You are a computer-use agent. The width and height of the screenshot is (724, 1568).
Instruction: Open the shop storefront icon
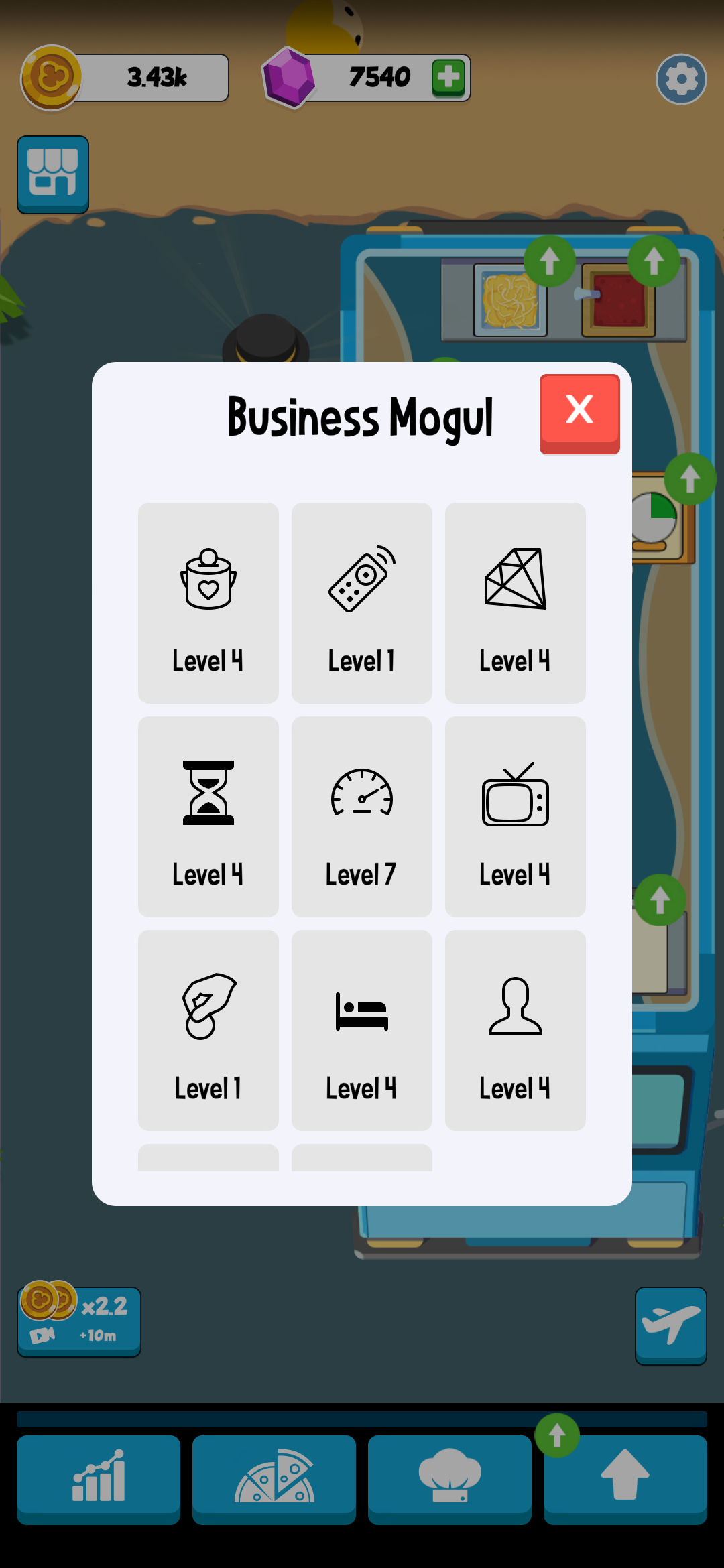point(53,174)
